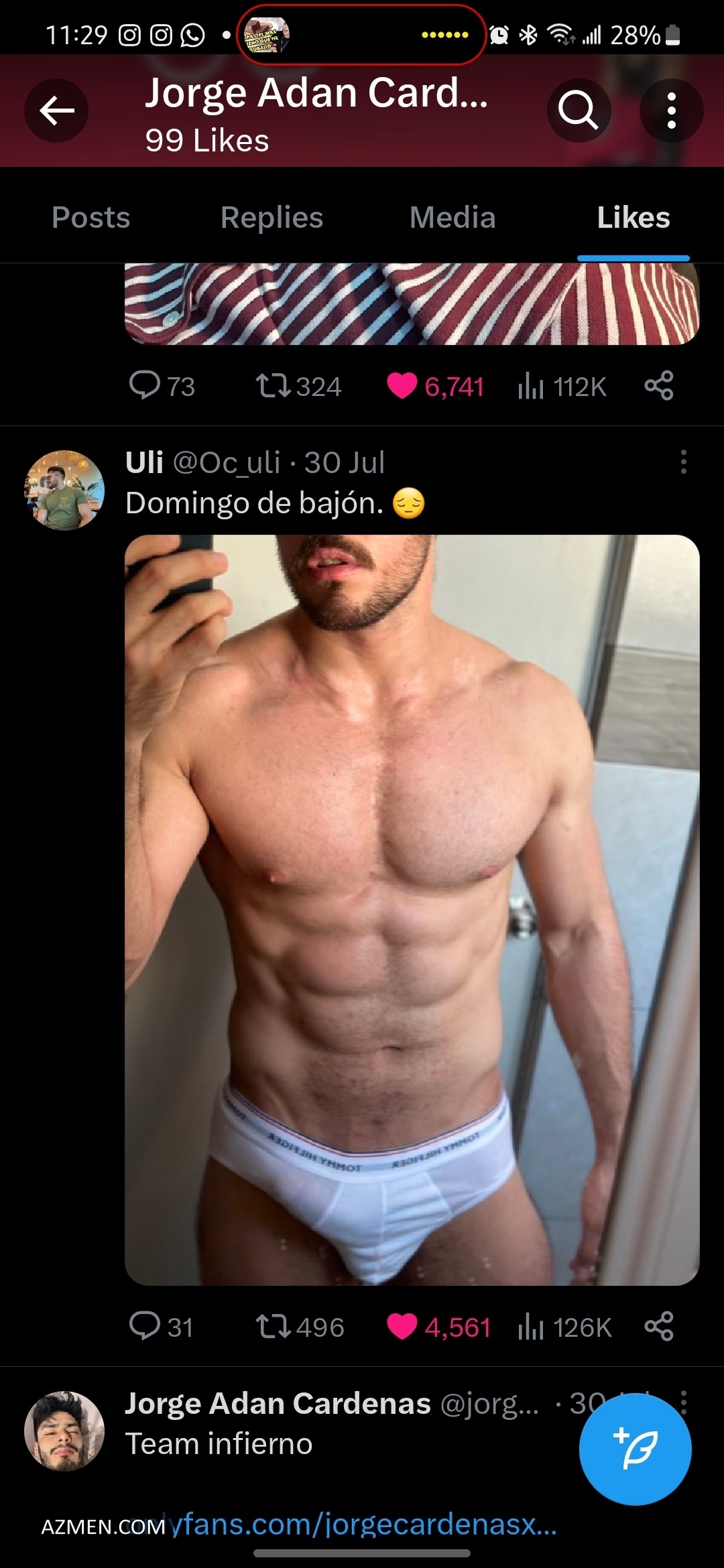Image resolution: width=724 pixels, height=1568 pixels.
Task: Open the photo in Uli's post
Action: 412,909
